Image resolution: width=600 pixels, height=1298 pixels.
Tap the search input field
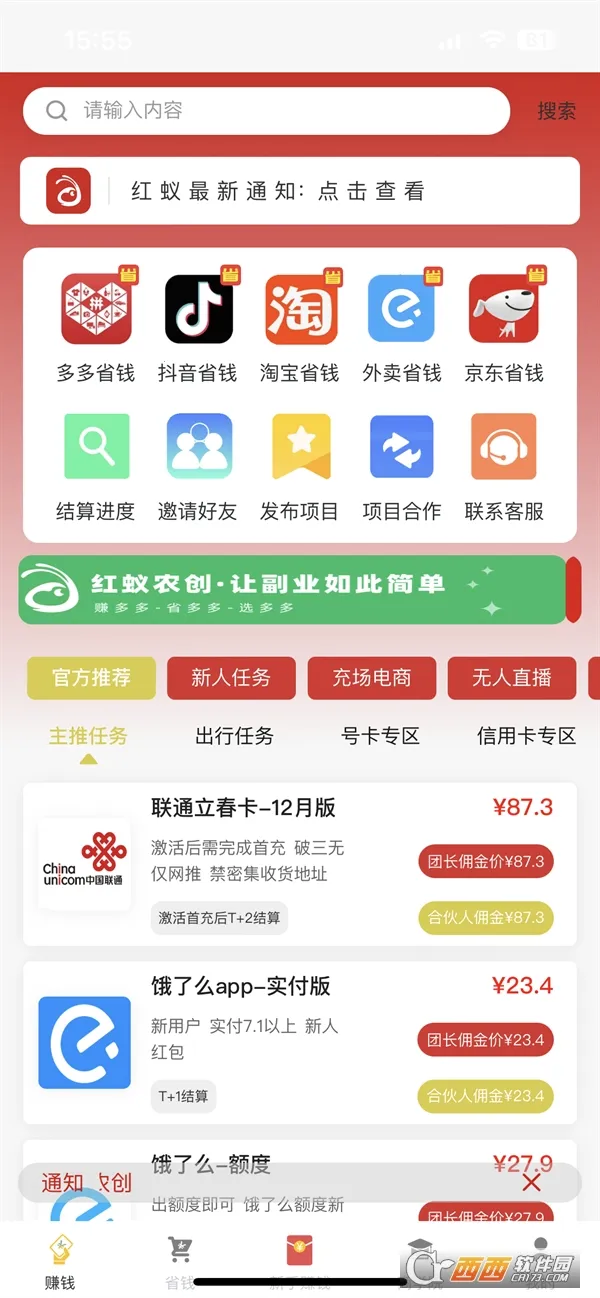tap(266, 111)
